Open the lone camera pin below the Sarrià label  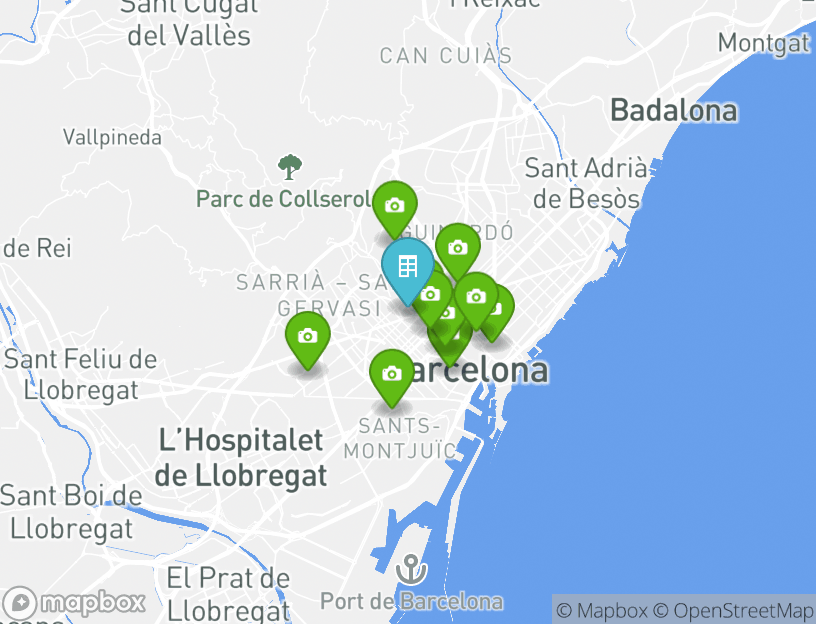click(x=308, y=336)
